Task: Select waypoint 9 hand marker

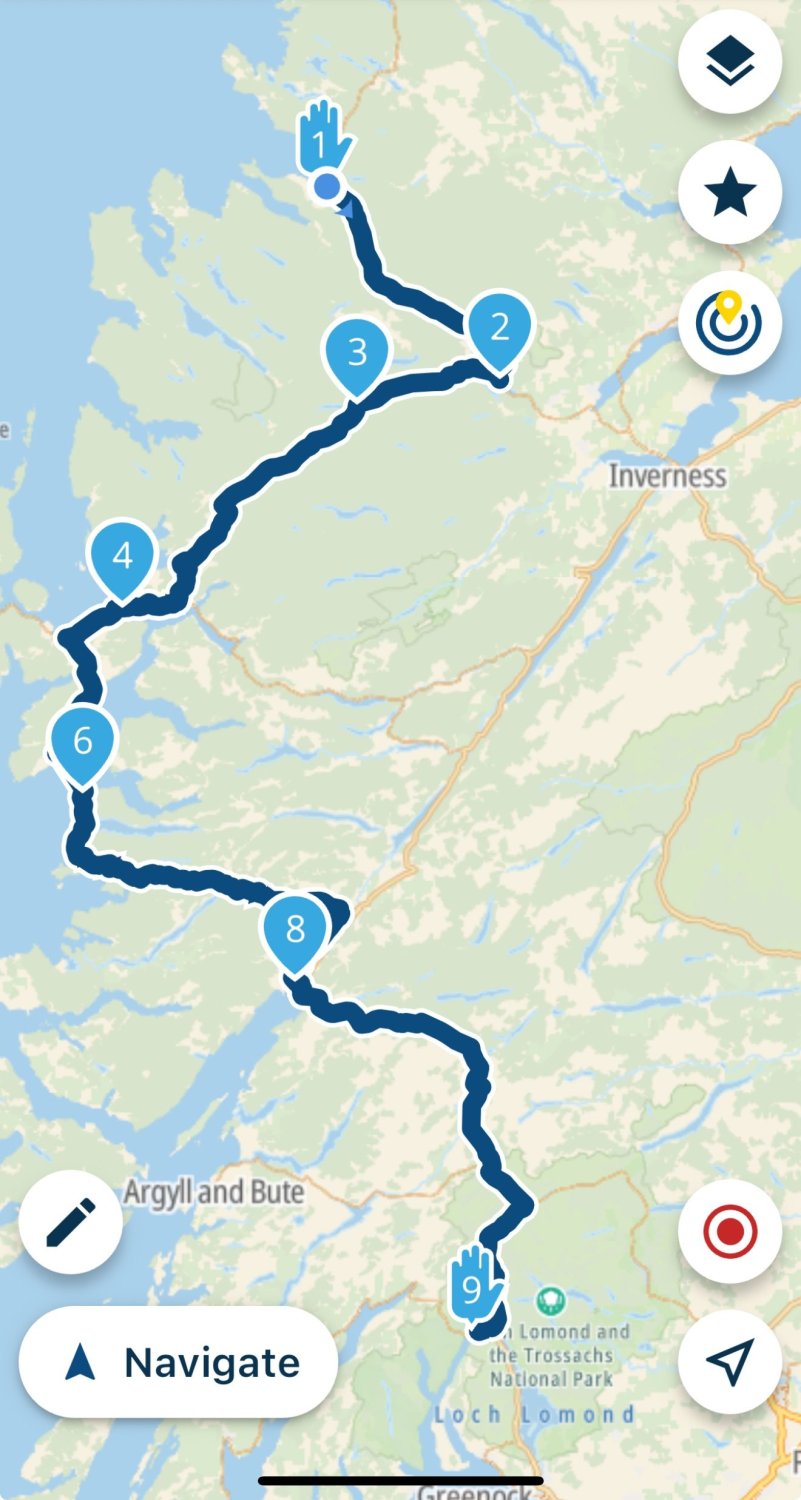Action: 470,1283
